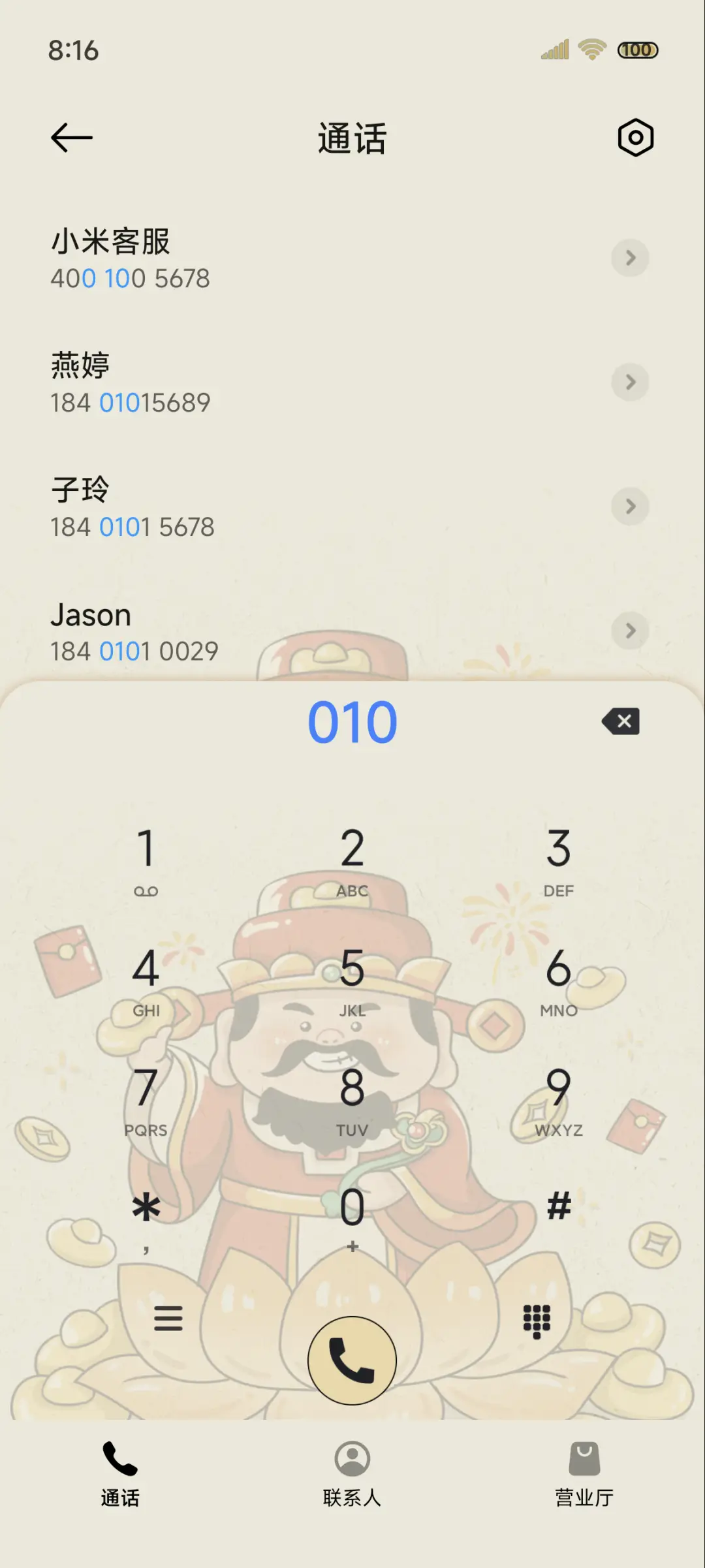Expand details for 小米客服 call entry

coord(629,258)
